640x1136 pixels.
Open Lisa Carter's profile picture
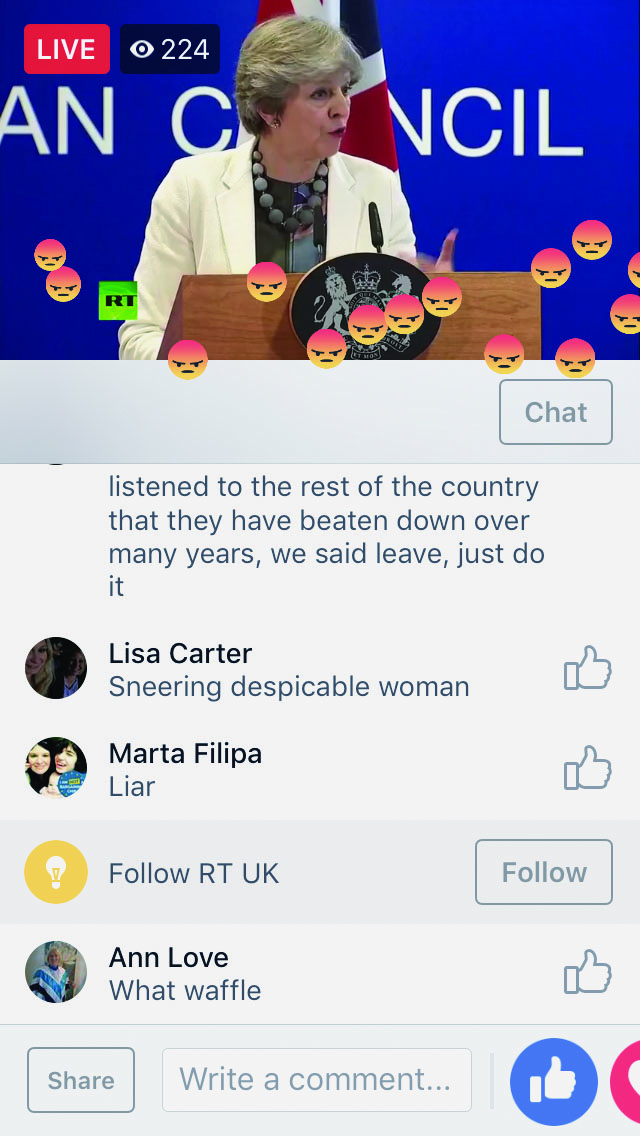[x=56, y=668]
